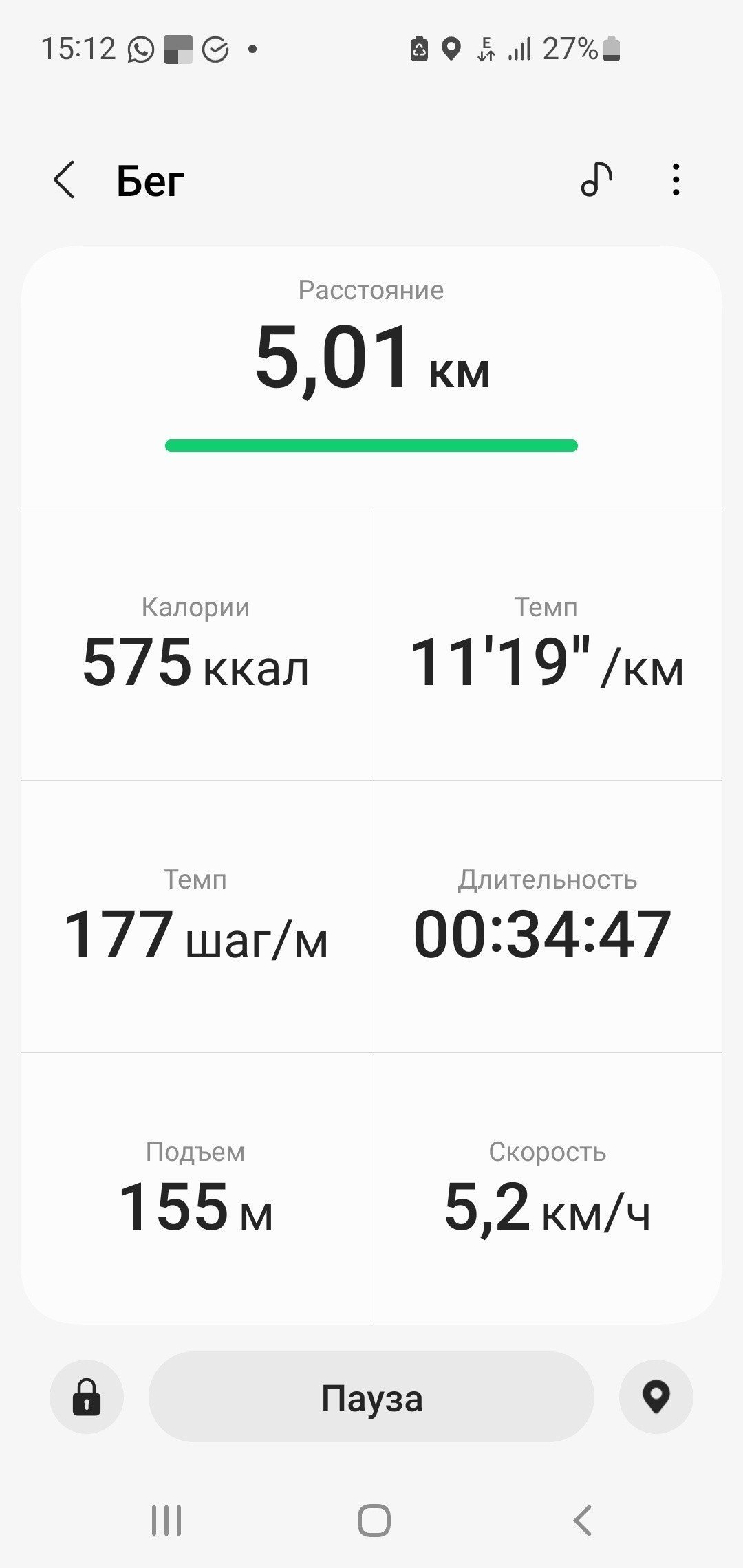
Task: Tap the system home button
Action: (374, 1521)
